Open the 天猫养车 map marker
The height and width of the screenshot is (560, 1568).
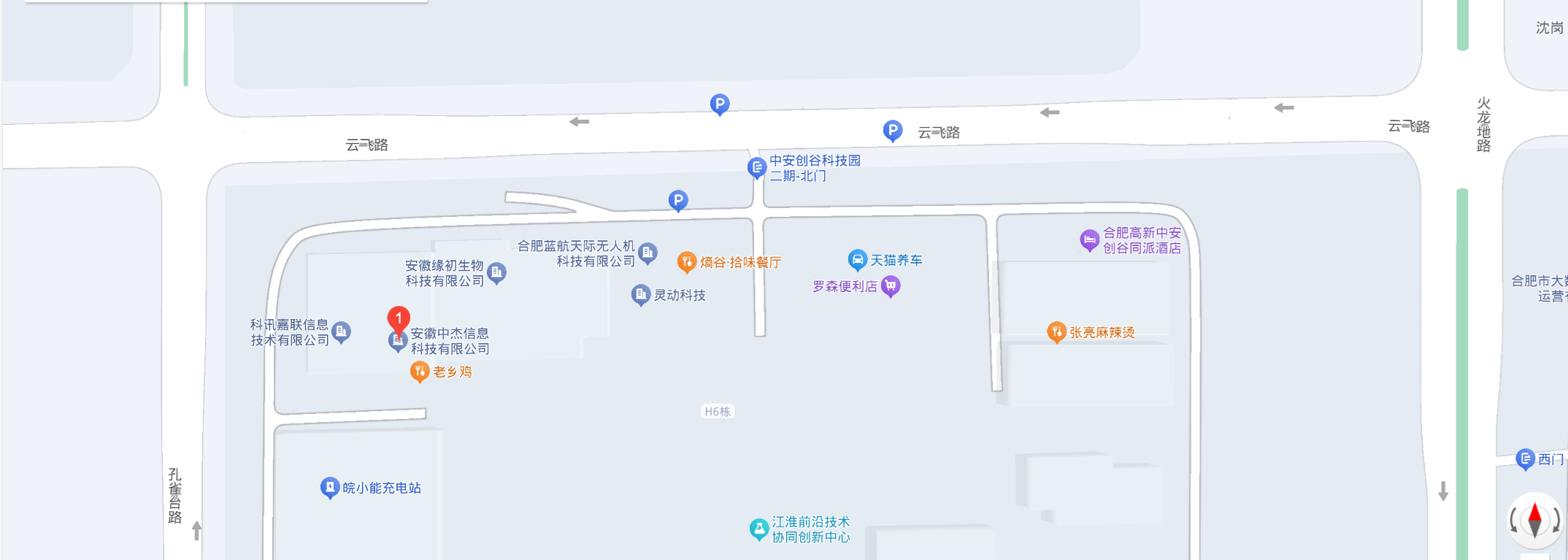pyautogui.click(x=857, y=259)
